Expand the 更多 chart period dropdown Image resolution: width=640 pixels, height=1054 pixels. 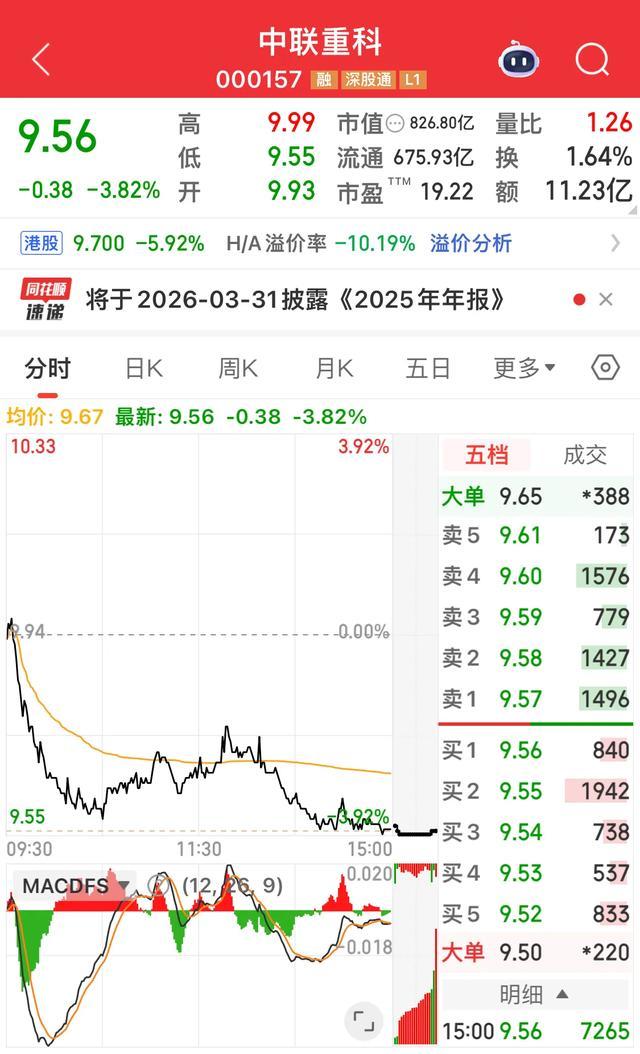click(524, 368)
